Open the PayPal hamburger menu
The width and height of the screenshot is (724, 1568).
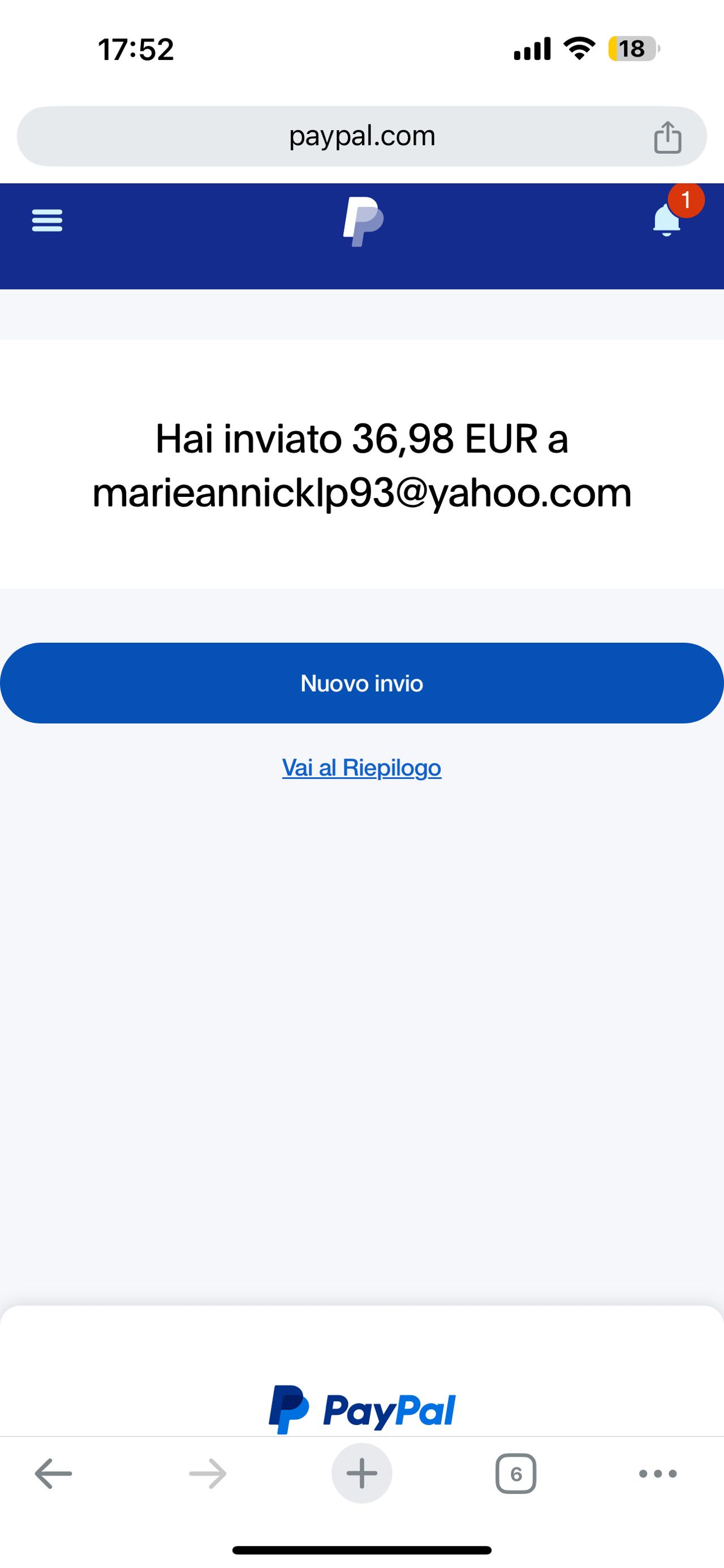47,220
